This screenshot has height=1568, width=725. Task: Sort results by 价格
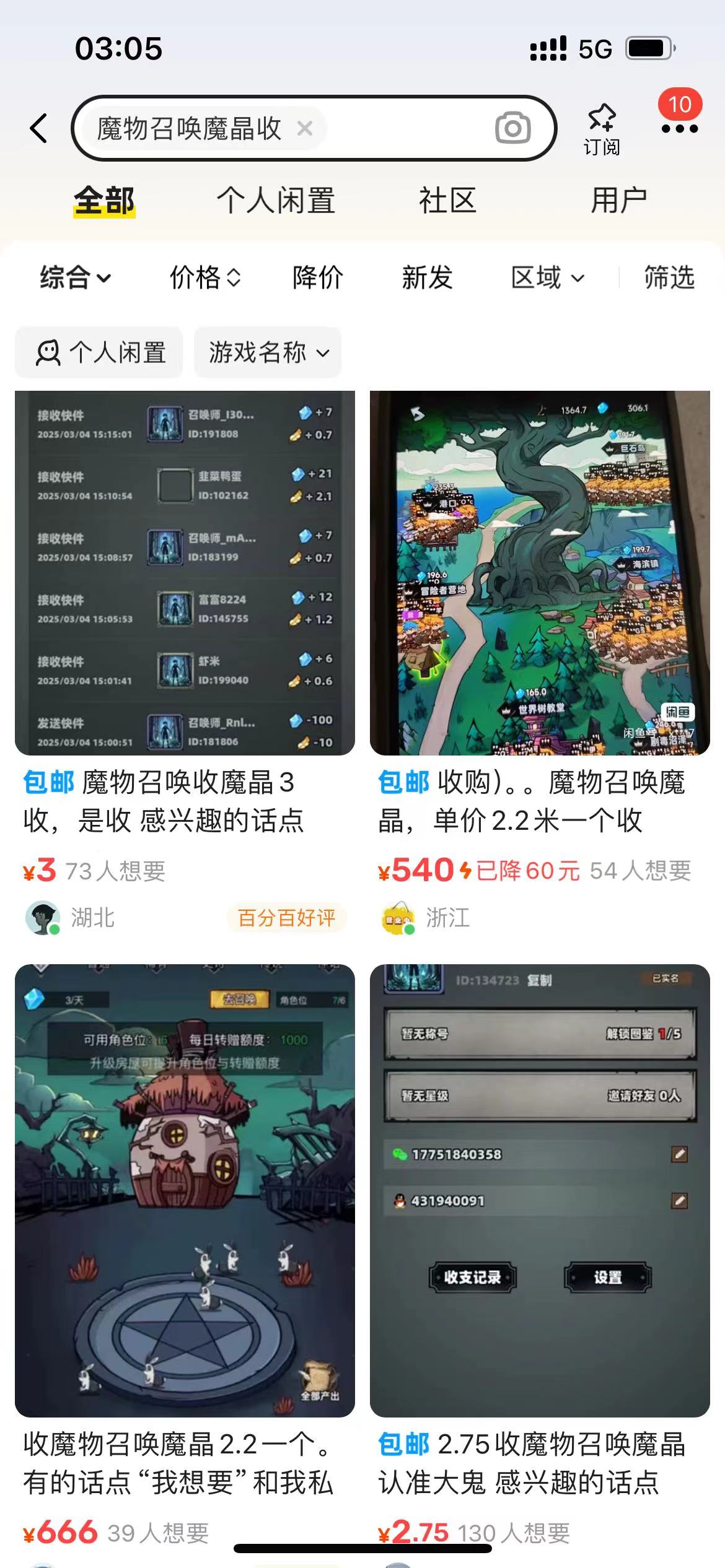point(204,277)
